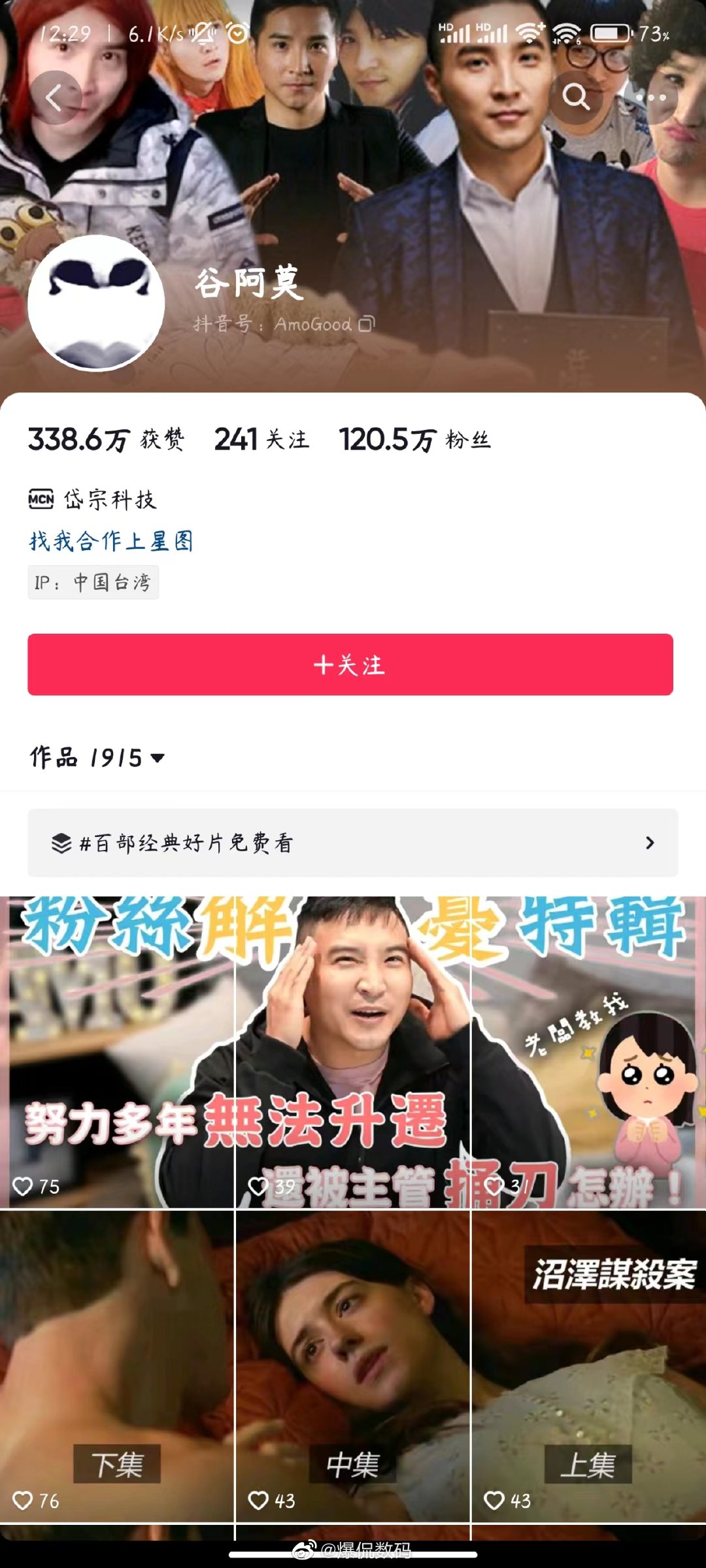Open the video with 75 likes
Viewport: 706px width, 1568px height.
click(116, 1052)
